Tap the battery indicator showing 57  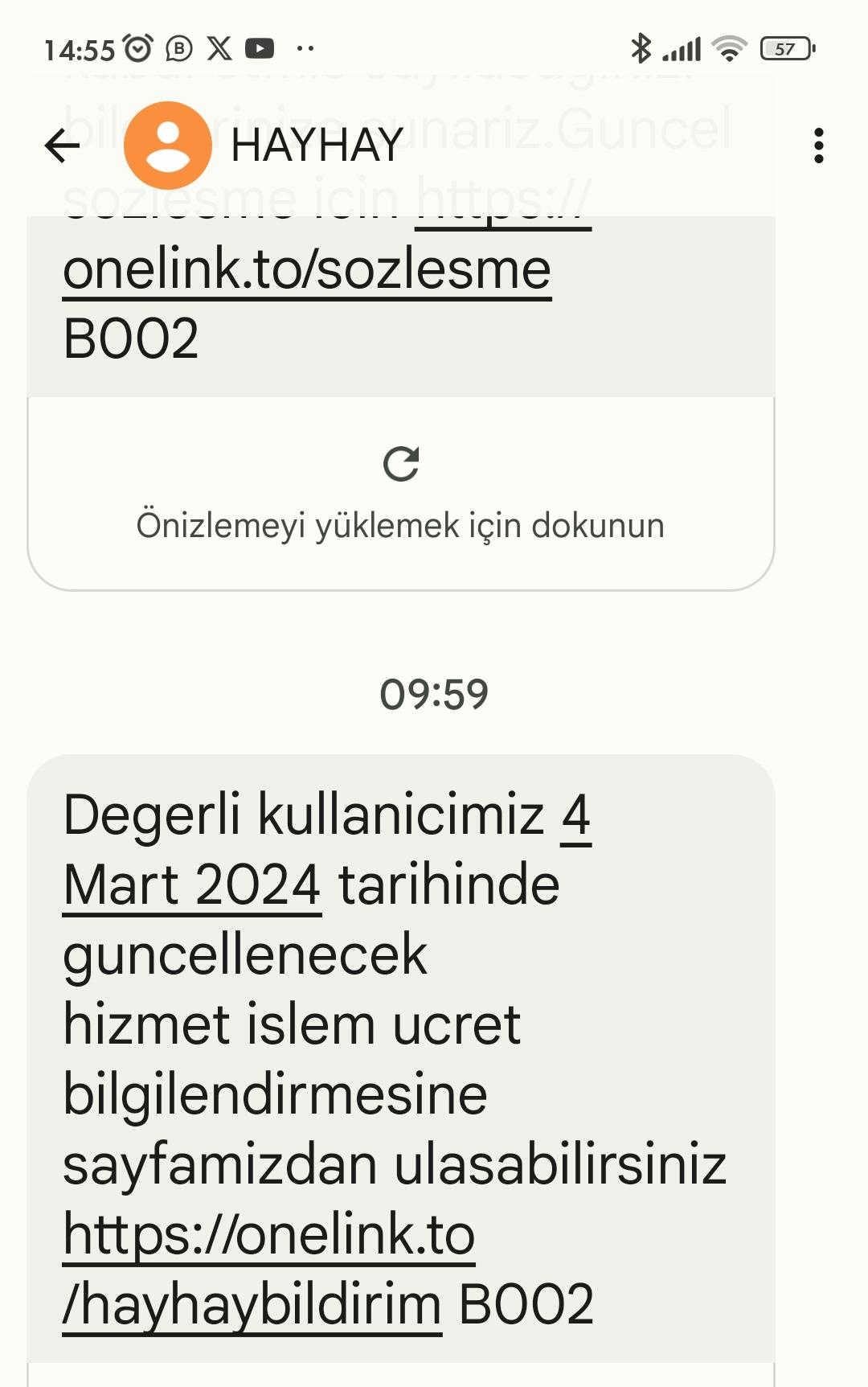pos(786,49)
